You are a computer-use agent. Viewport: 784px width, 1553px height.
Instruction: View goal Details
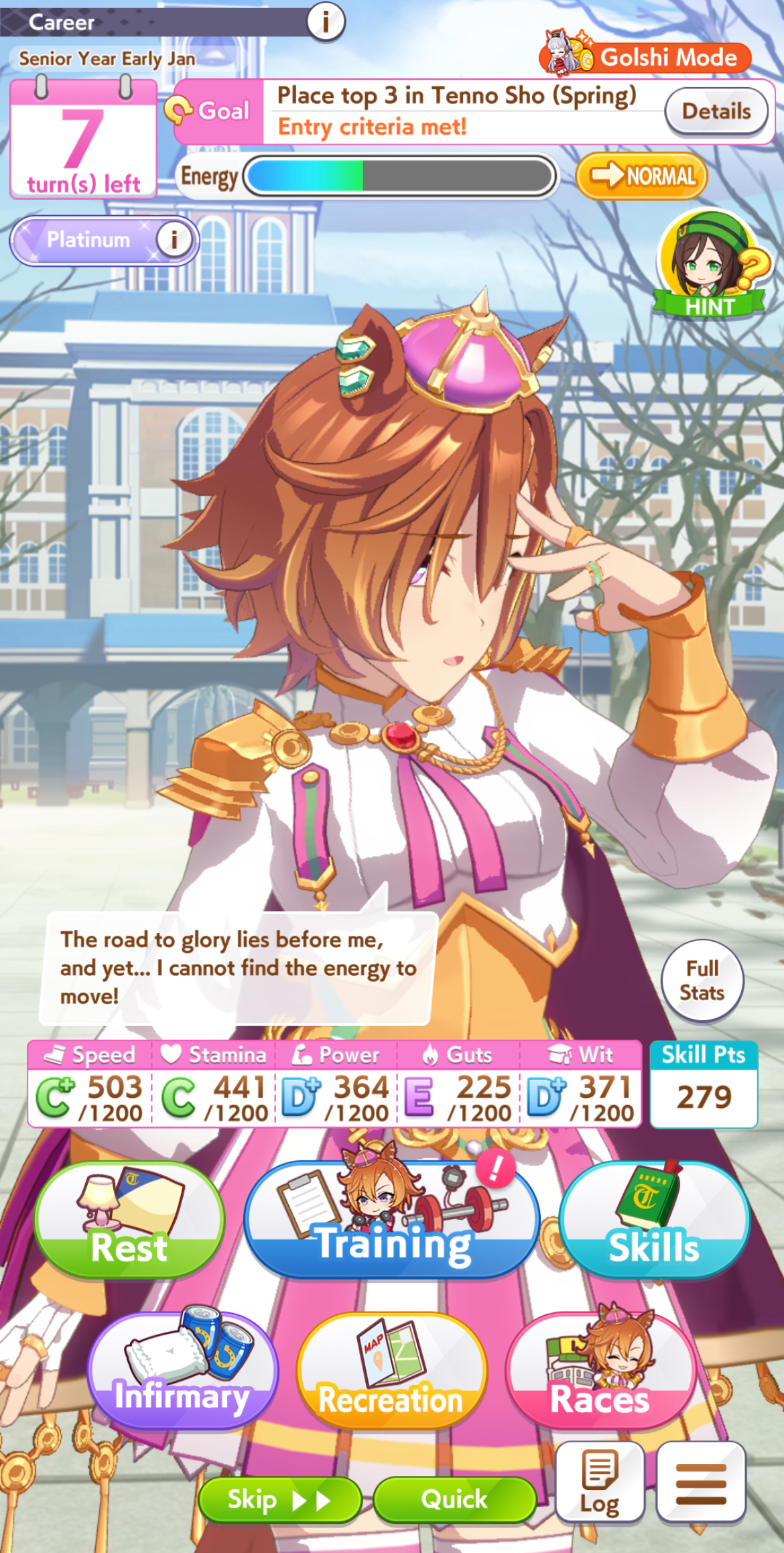tap(716, 111)
